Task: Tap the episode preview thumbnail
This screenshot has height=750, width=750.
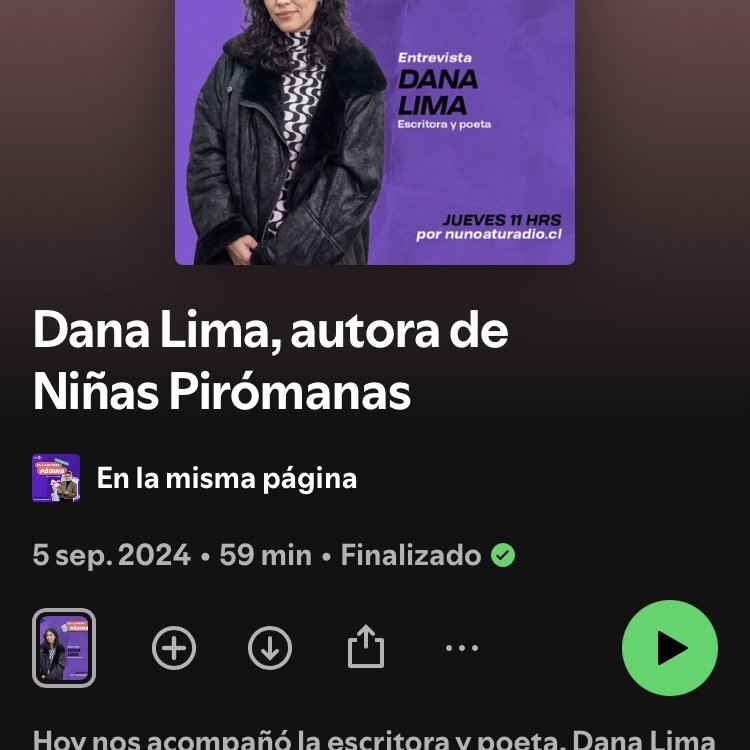Action: tap(64, 648)
